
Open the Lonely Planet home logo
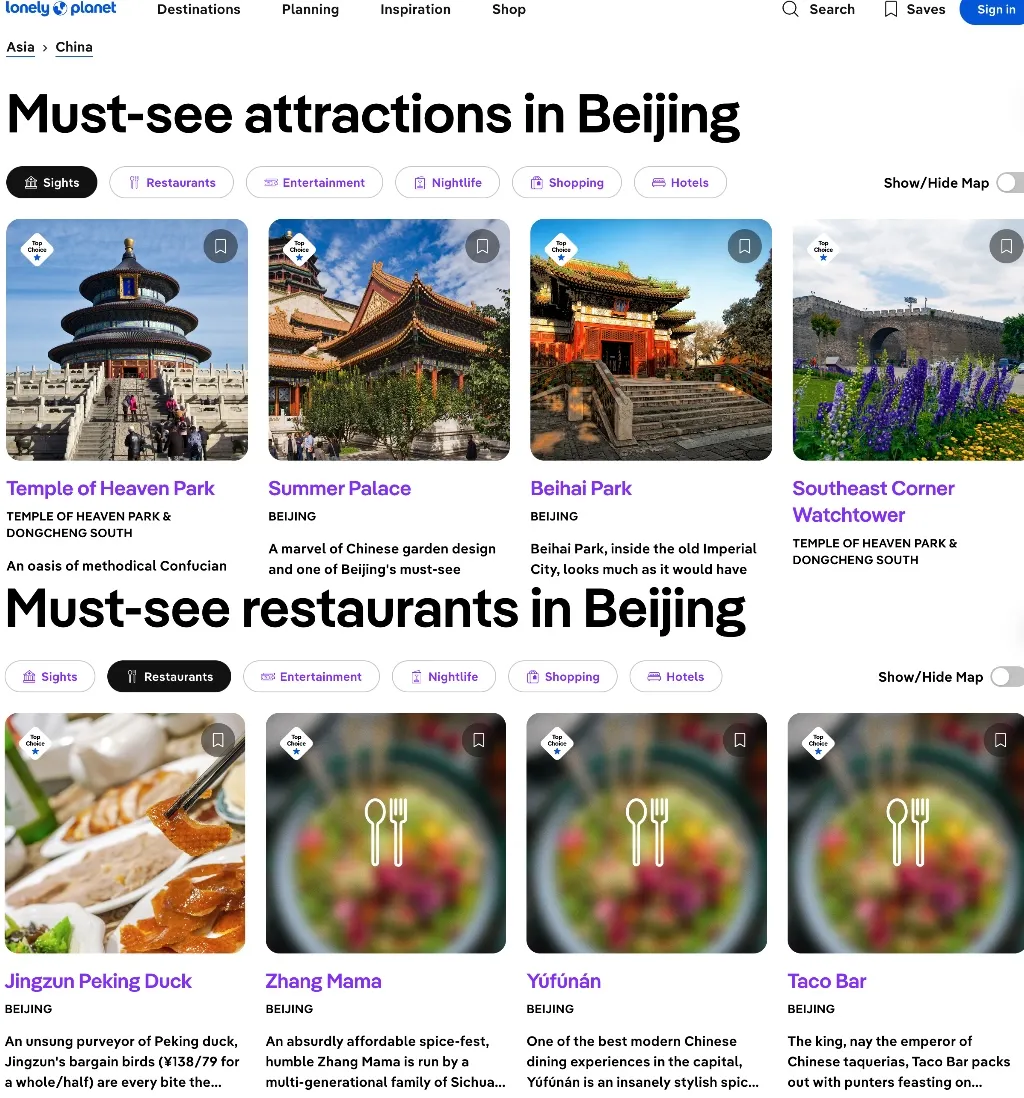coord(60,9)
